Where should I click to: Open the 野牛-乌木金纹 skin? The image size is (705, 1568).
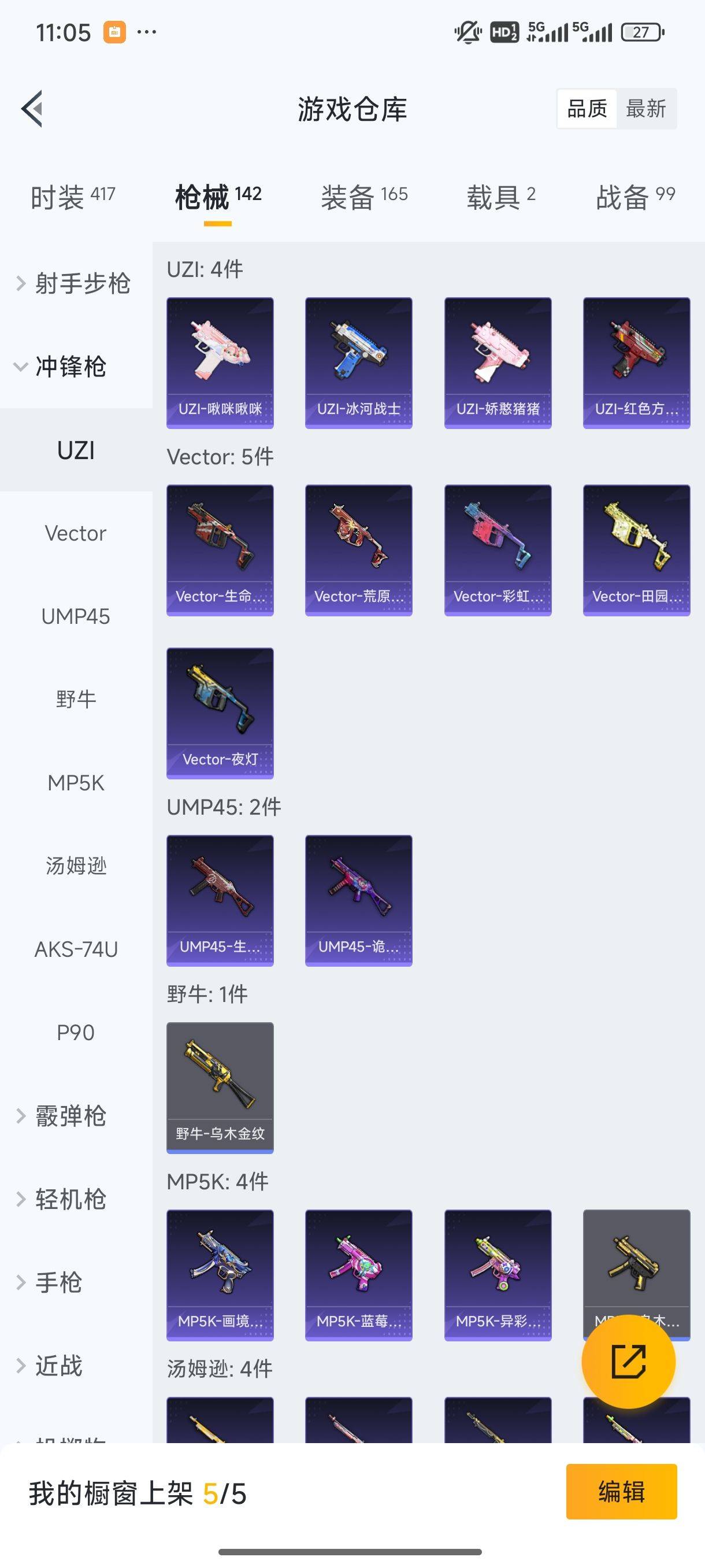click(x=220, y=1088)
